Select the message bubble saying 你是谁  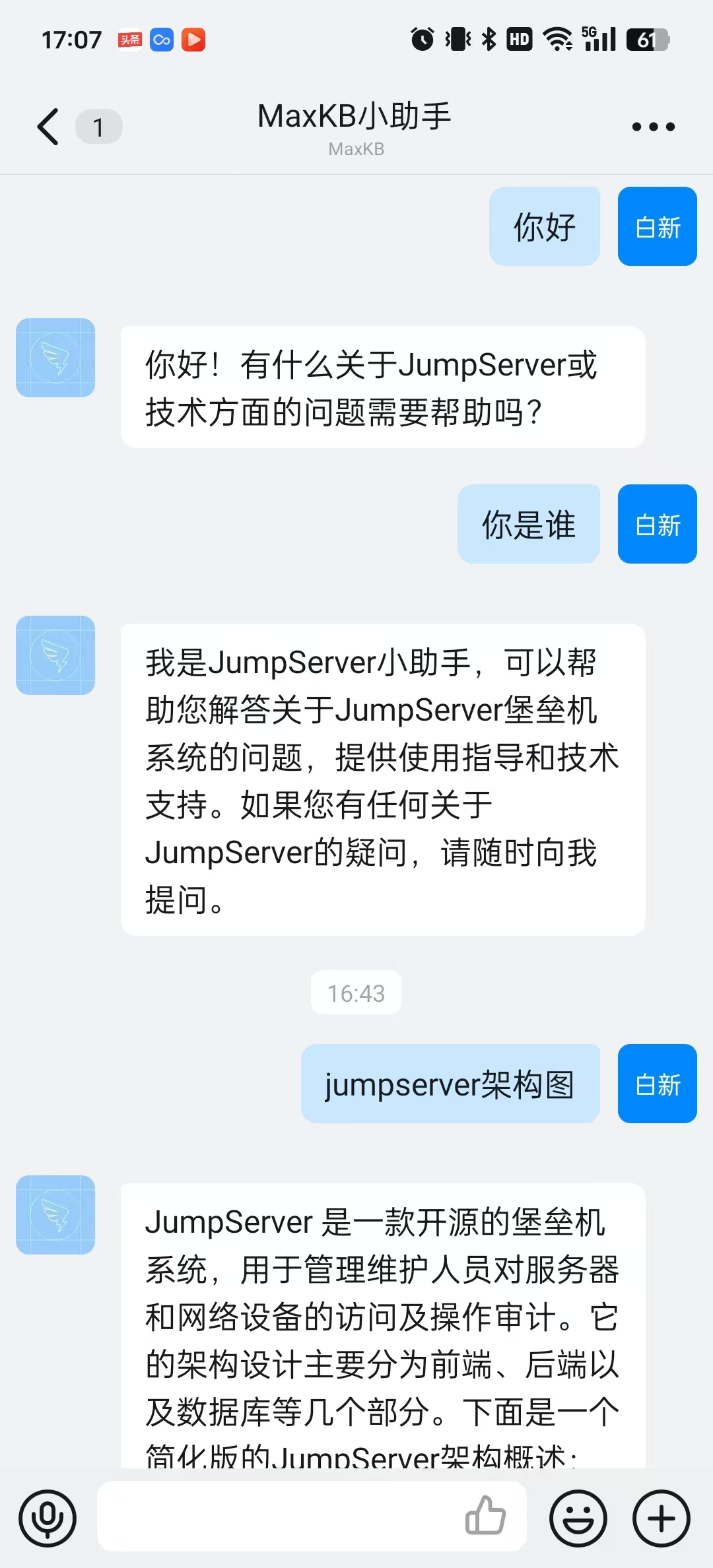pos(528,524)
